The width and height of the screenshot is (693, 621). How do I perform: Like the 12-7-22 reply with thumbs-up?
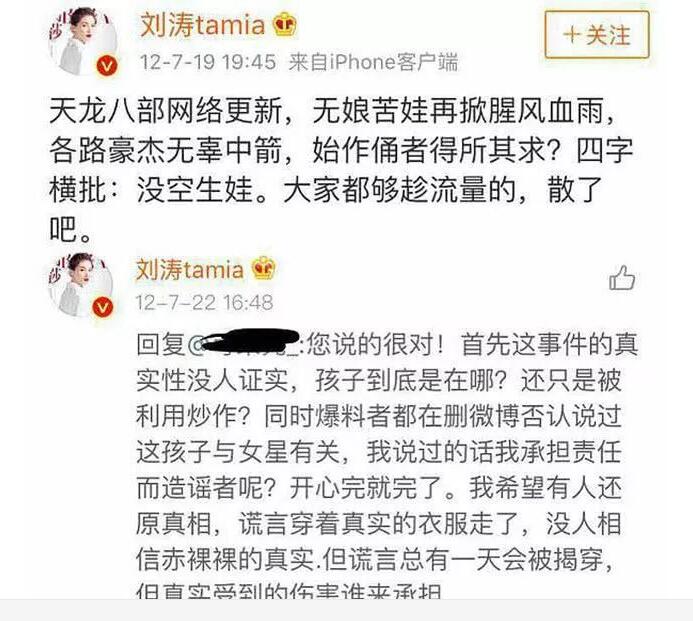tap(622, 278)
